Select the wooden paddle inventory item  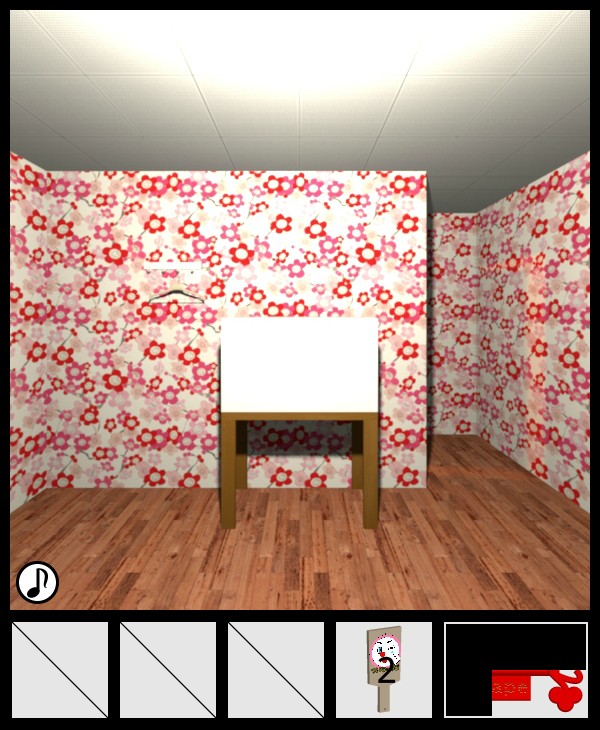pos(384,669)
